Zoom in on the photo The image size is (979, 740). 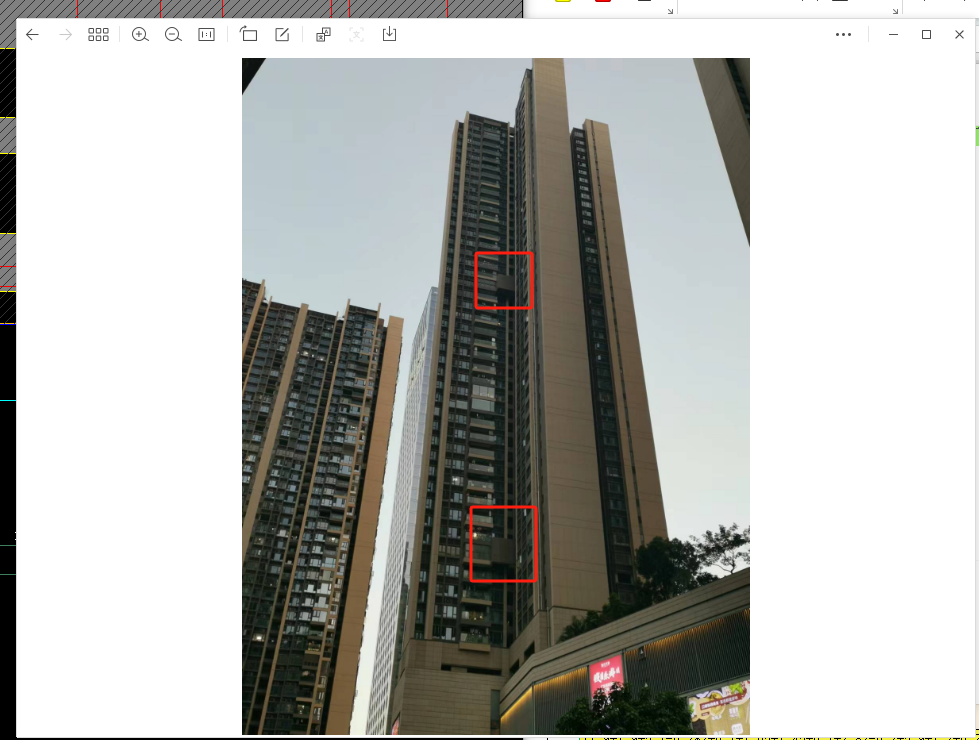click(x=140, y=35)
